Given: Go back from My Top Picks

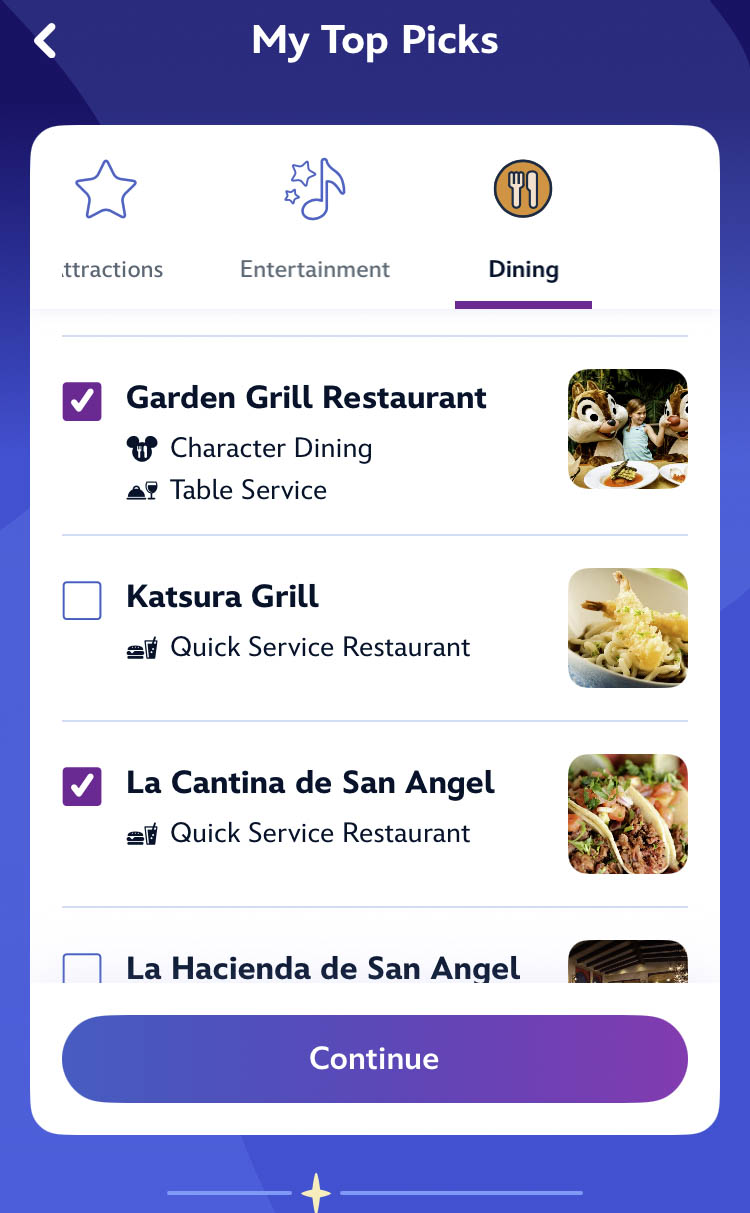Looking at the screenshot, I should pyautogui.click(x=45, y=41).
